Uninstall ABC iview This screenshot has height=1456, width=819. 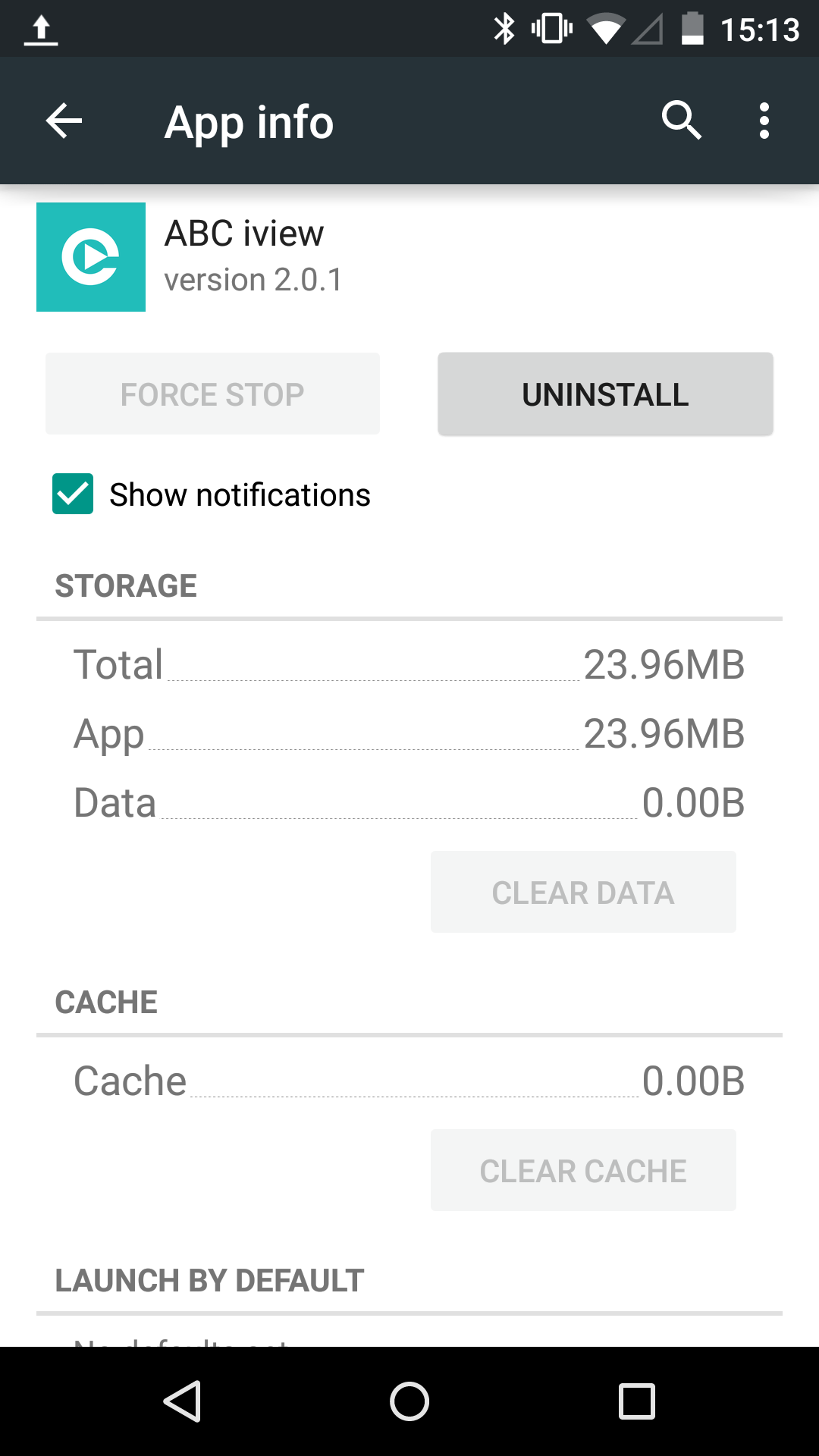[605, 394]
